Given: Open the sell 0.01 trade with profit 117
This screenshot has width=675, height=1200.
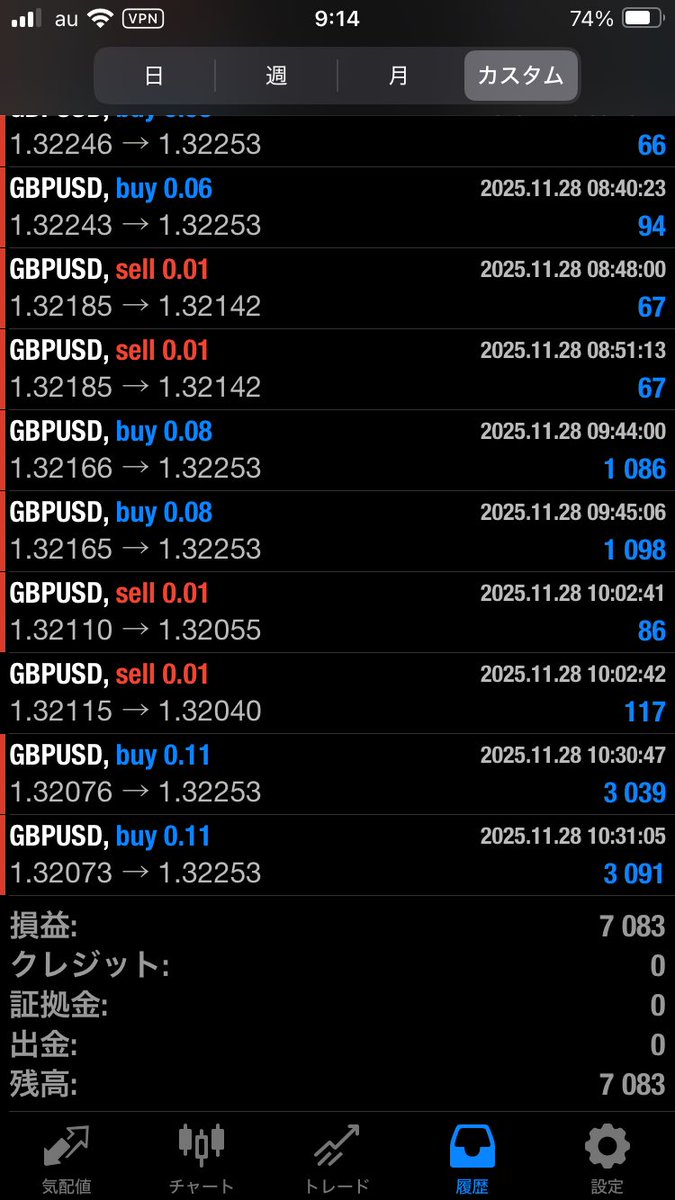Looking at the screenshot, I should pos(337,693).
